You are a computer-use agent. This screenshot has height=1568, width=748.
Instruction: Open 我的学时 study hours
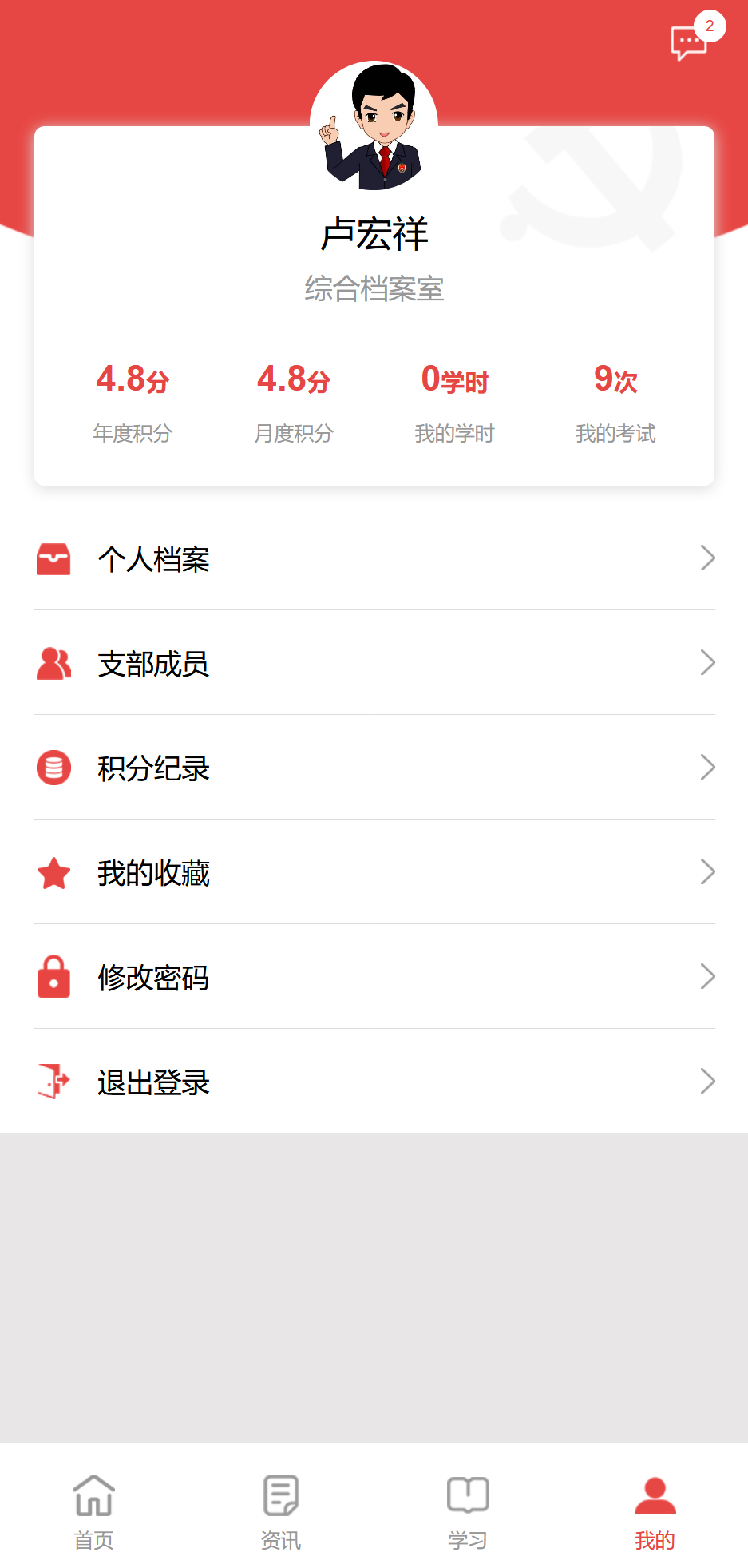[x=454, y=402]
